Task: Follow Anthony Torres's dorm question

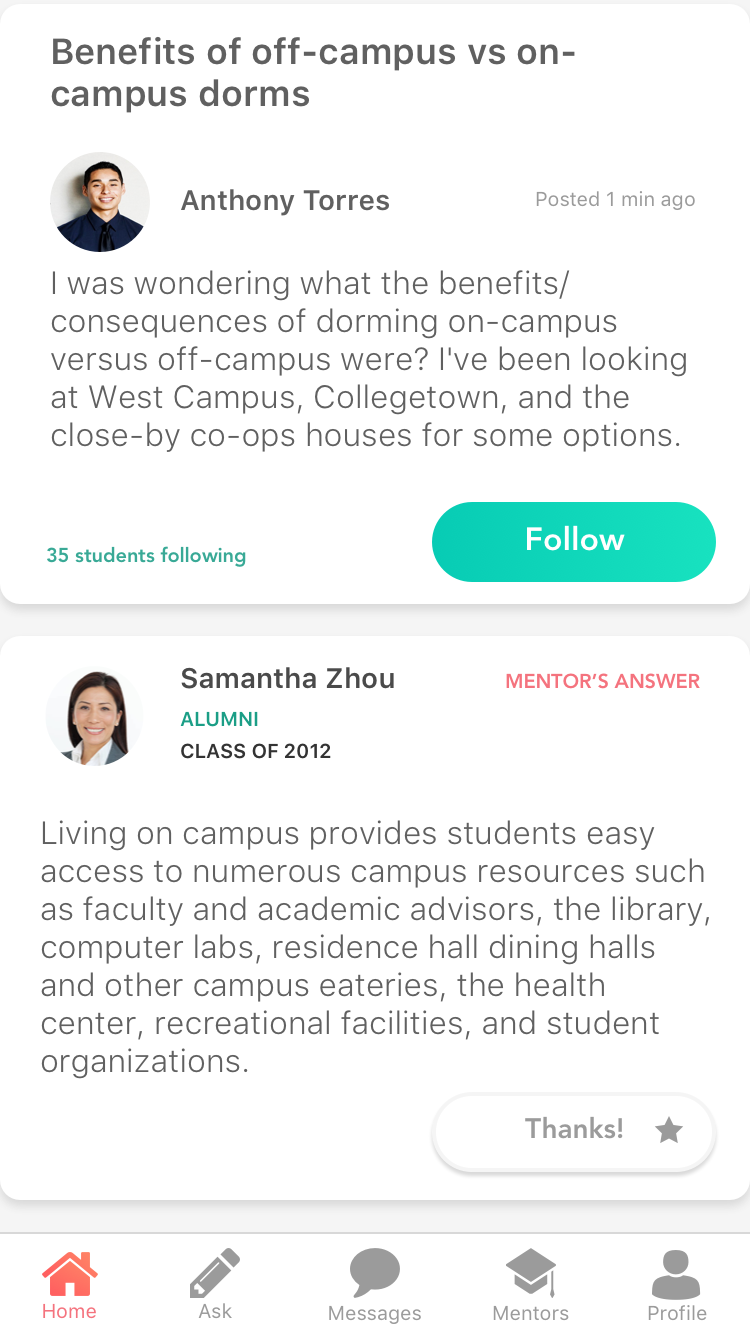Action: [574, 541]
